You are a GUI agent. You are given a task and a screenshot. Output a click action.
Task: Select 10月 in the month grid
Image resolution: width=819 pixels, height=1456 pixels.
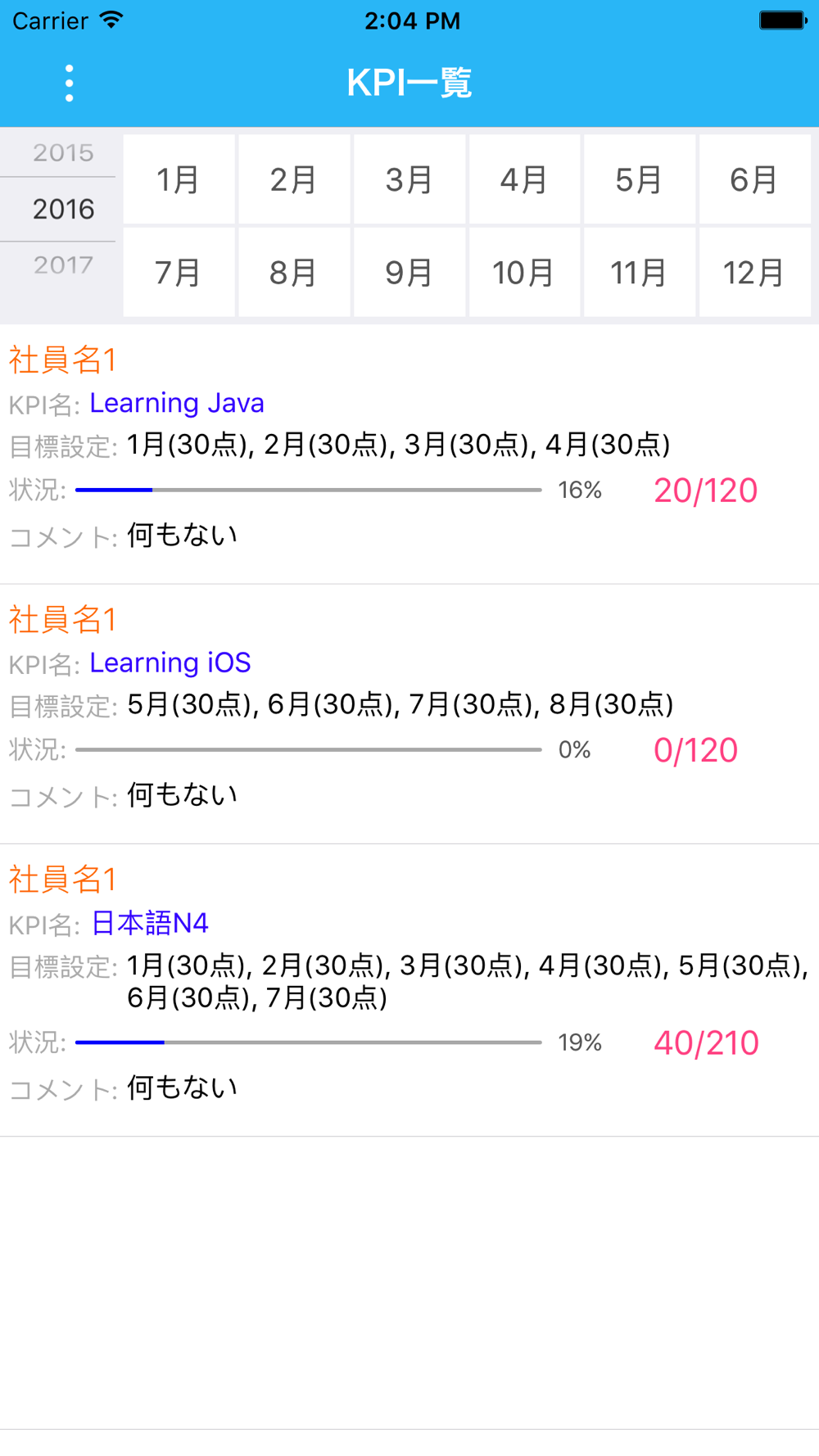524,272
